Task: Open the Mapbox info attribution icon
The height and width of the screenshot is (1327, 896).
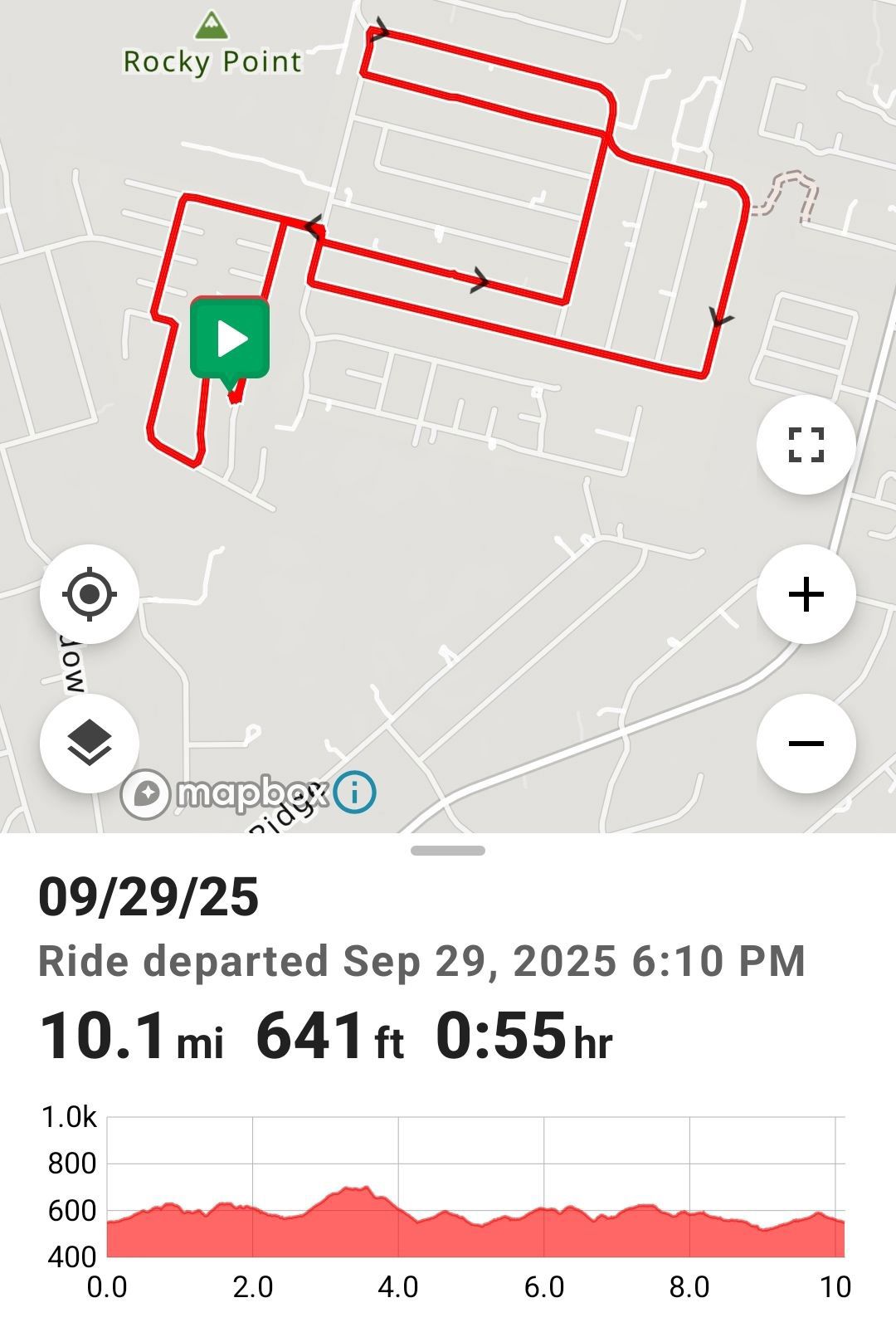Action: click(x=355, y=793)
